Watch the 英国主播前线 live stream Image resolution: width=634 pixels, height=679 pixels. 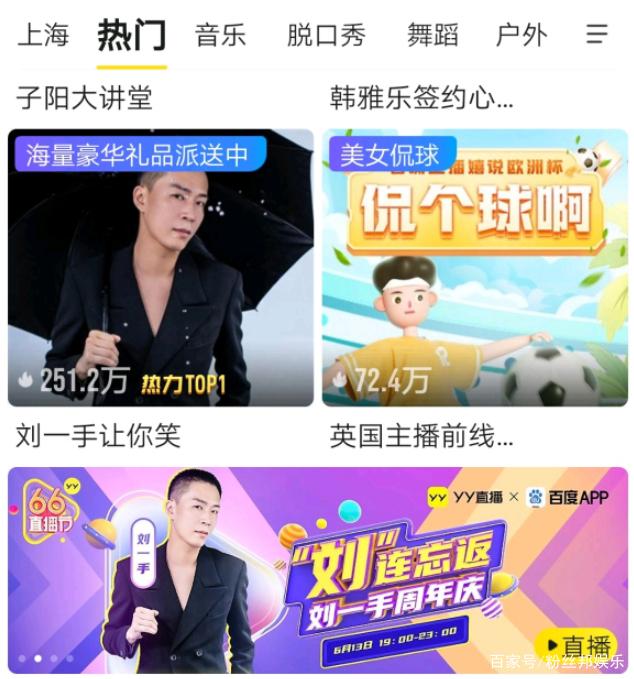click(475, 268)
